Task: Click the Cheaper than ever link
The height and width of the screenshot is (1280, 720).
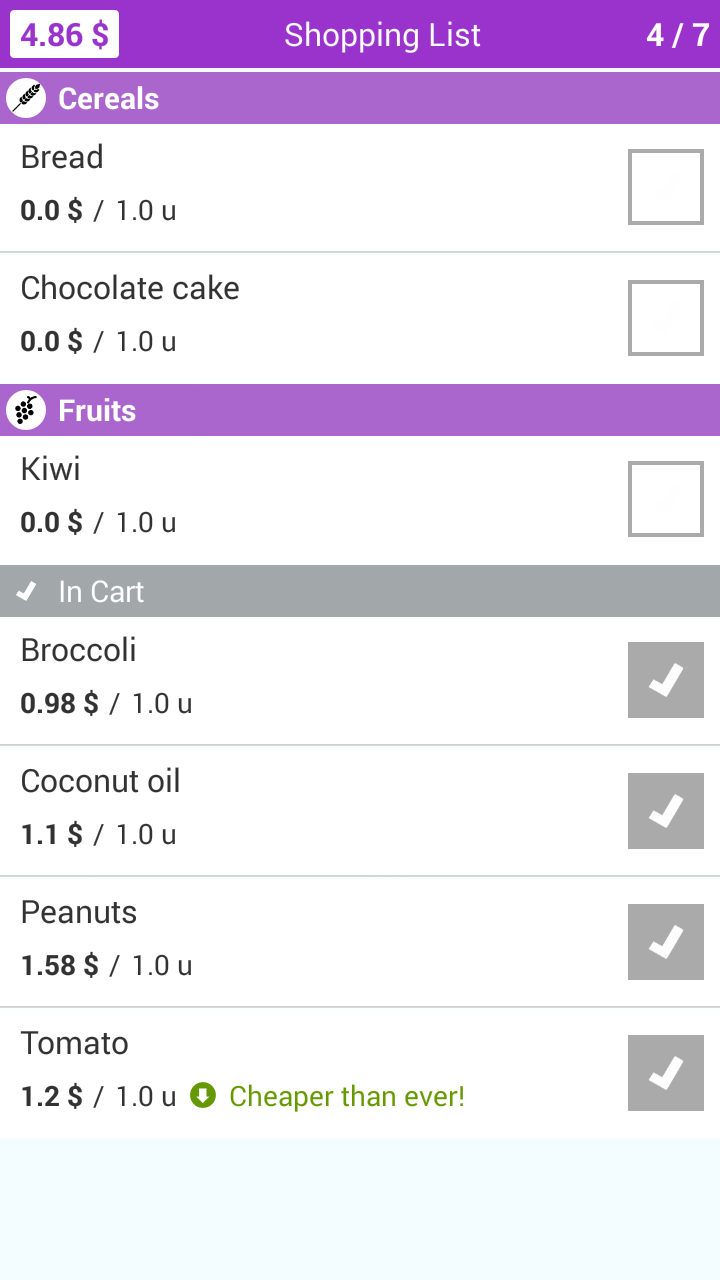Action: pyautogui.click(x=345, y=1096)
